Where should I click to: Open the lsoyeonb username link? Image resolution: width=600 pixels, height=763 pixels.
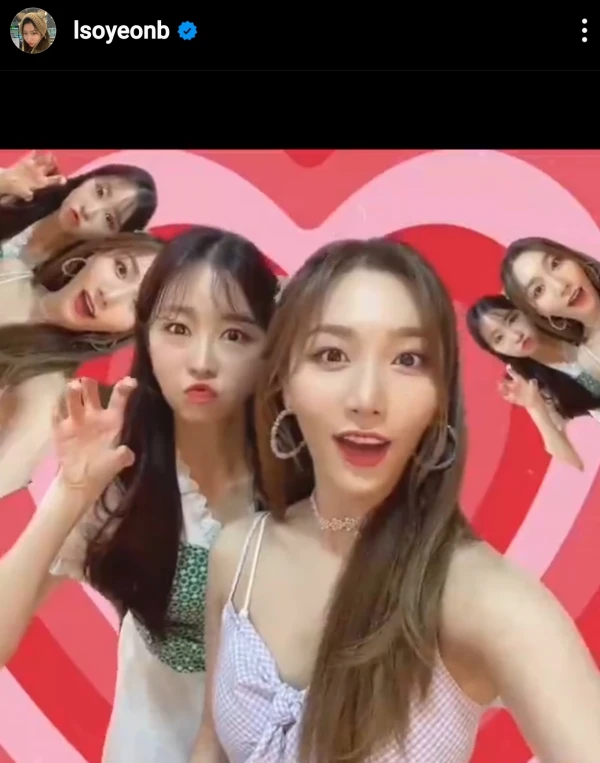[120, 31]
